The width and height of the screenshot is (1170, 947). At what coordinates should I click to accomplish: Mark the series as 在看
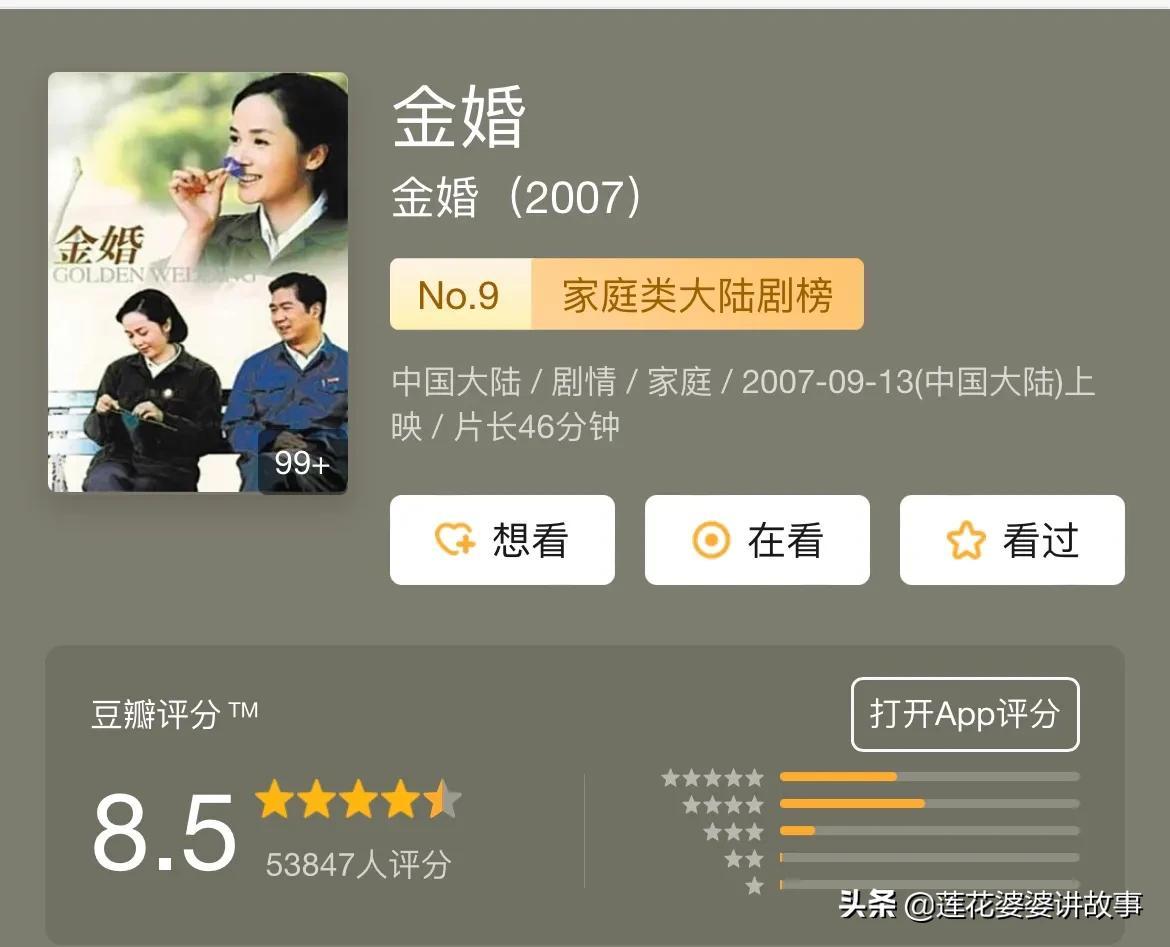coord(757,540)
